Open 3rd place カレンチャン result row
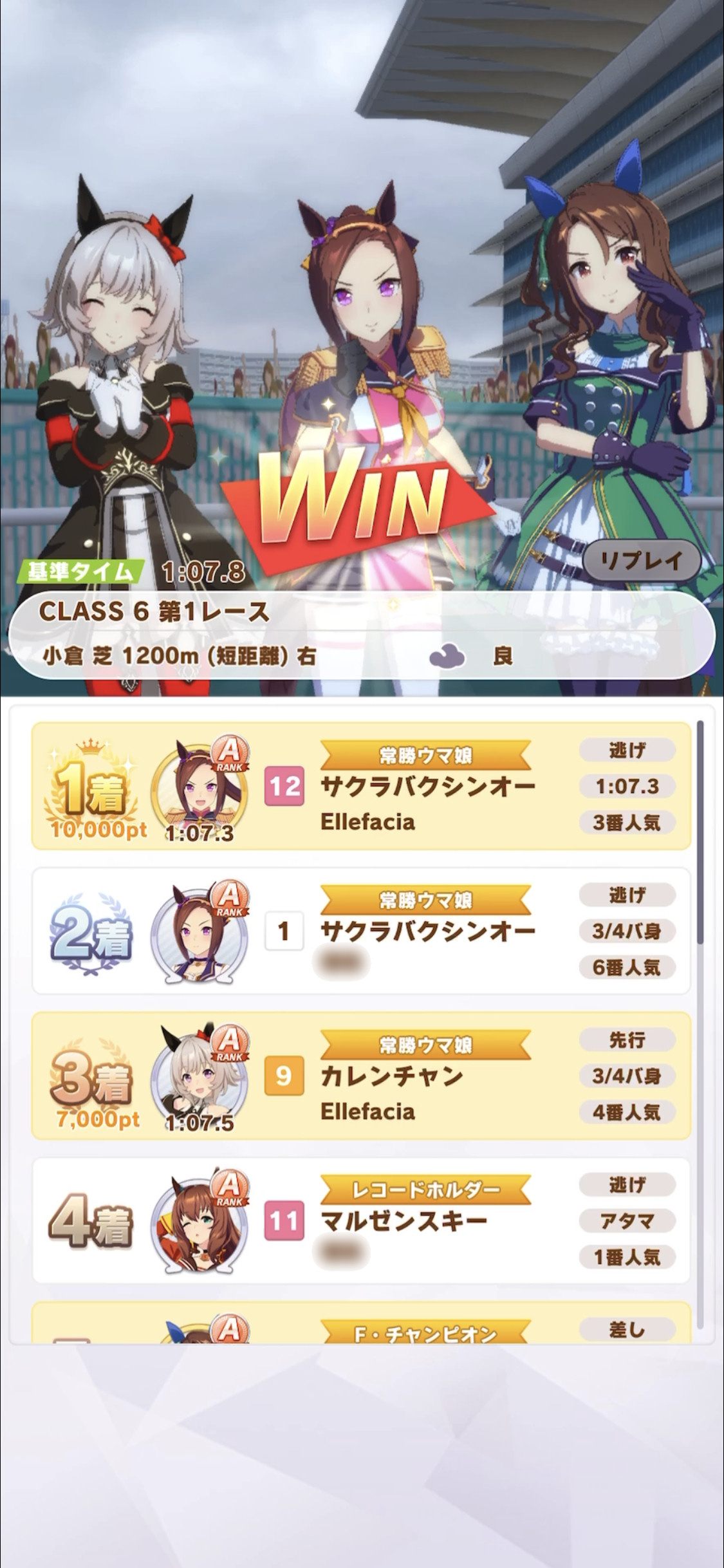 (x=361, y=1076)
